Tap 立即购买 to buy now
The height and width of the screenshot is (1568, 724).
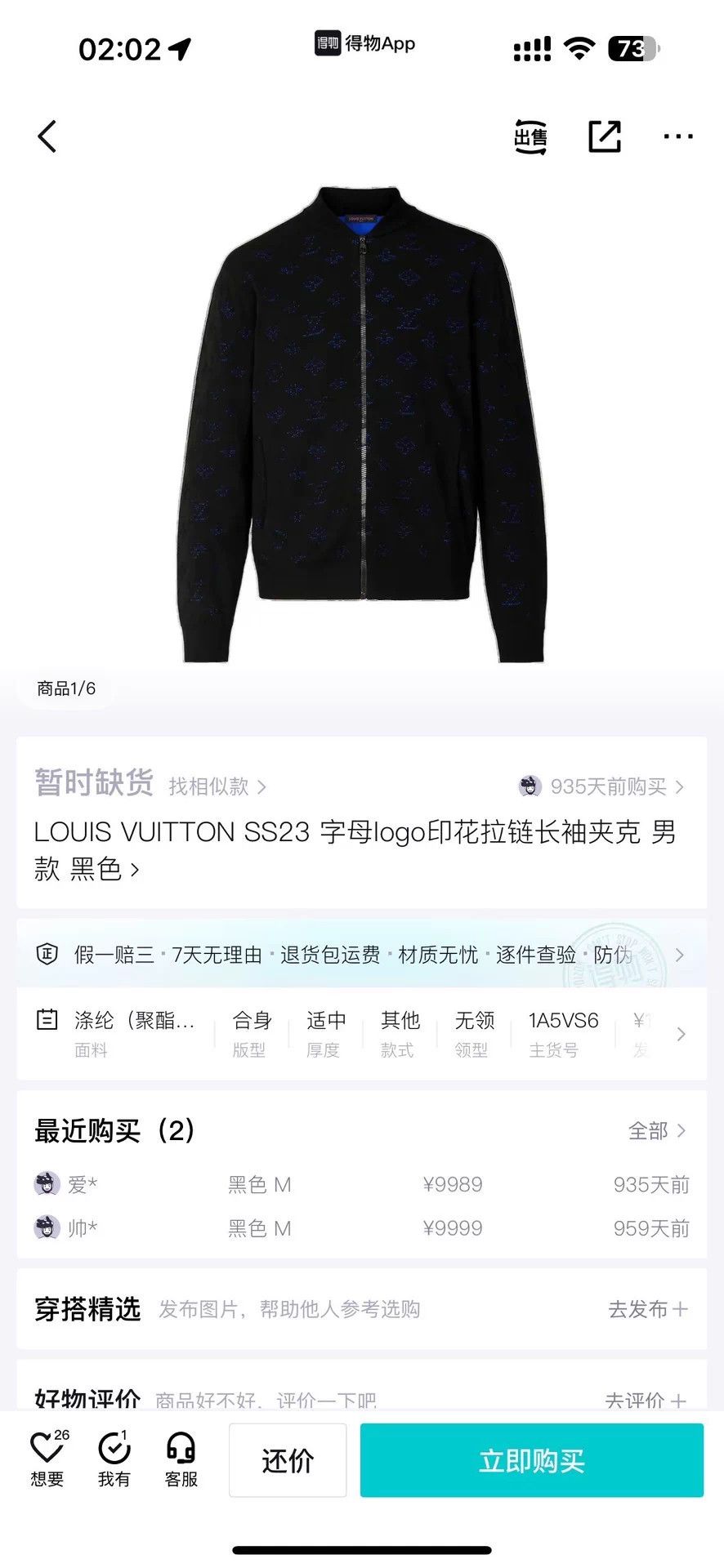532,1460
